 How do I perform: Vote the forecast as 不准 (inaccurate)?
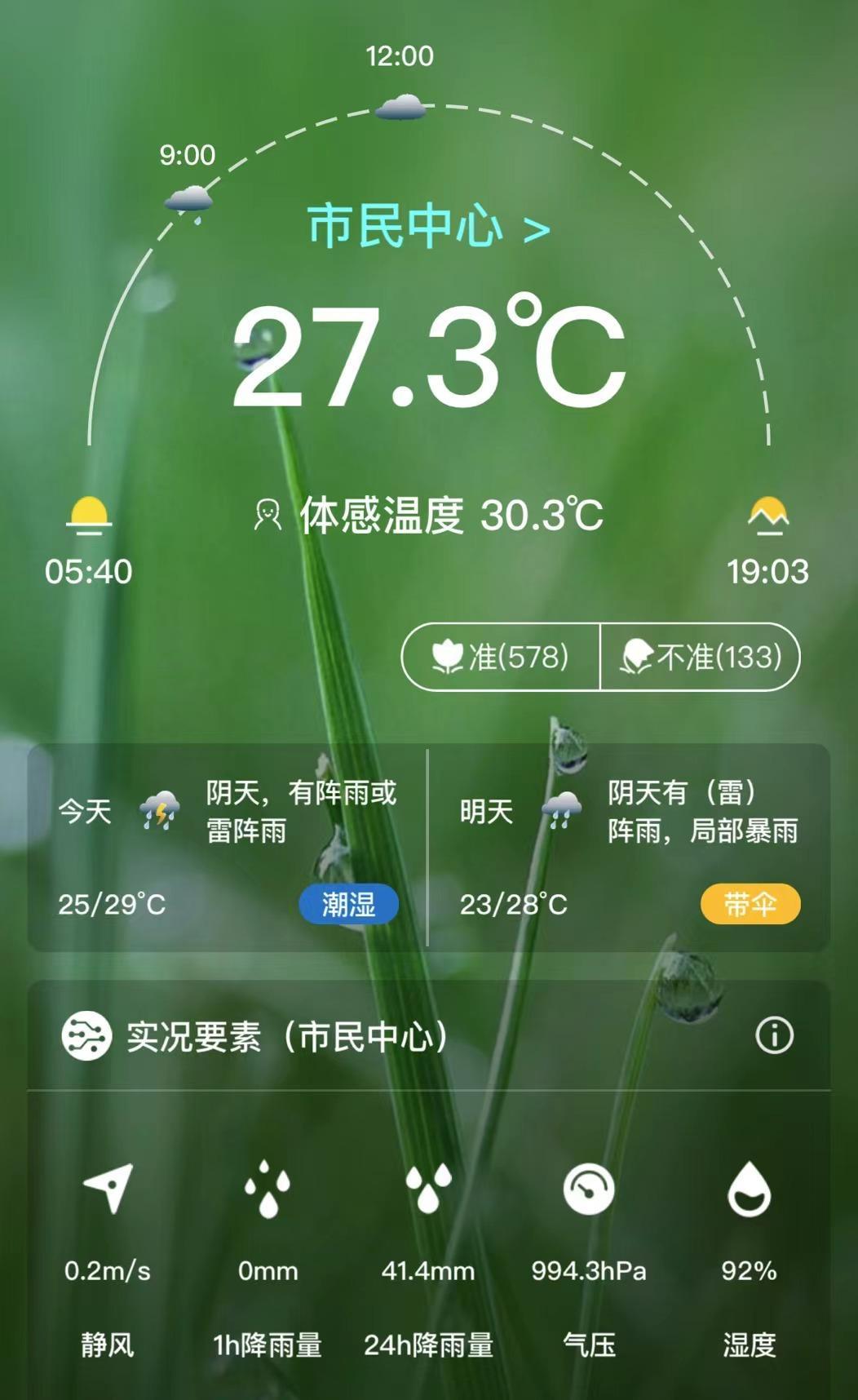701,657
